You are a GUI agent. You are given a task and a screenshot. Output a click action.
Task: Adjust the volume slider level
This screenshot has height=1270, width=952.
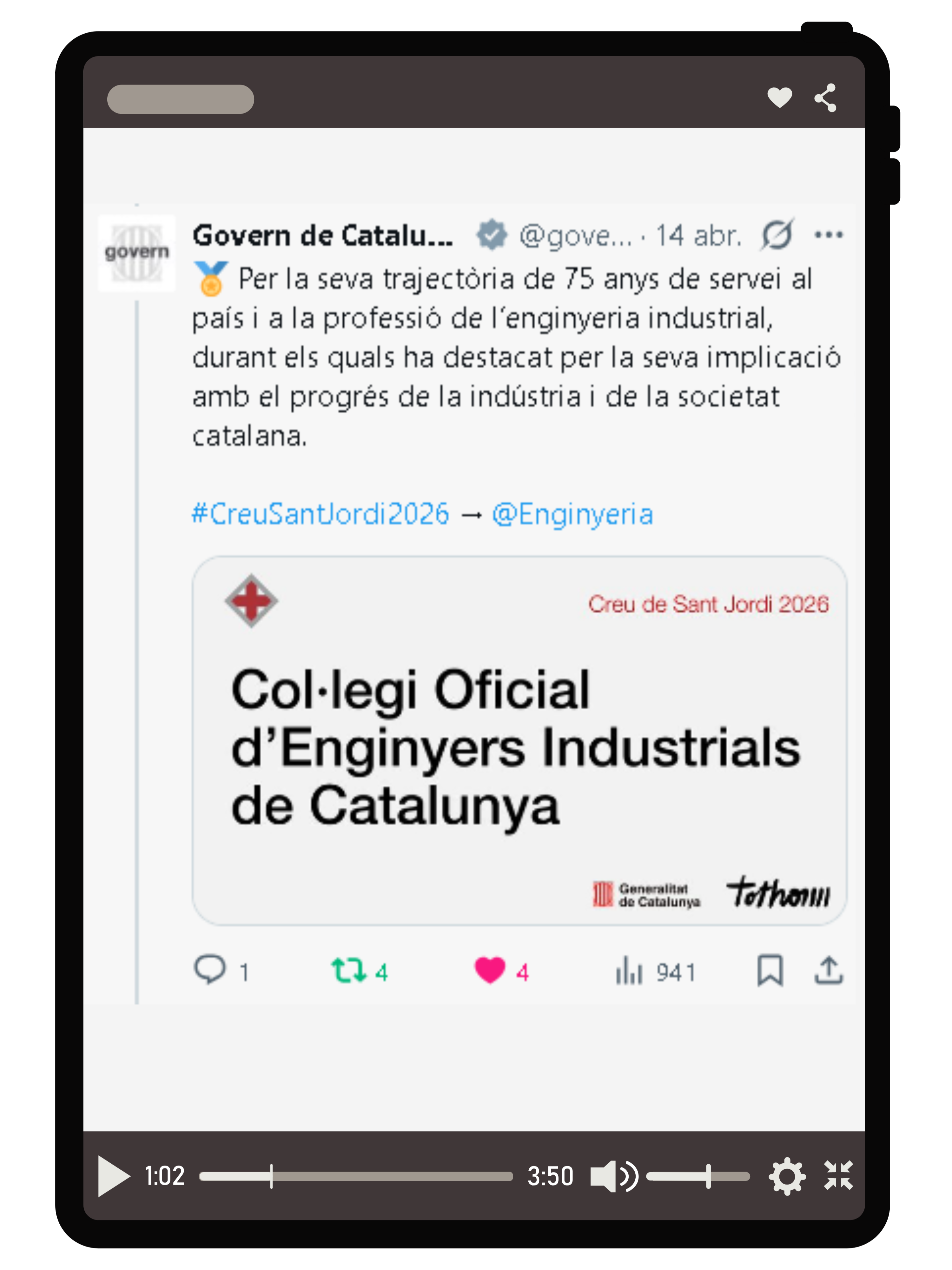(x=697, y=1176)
